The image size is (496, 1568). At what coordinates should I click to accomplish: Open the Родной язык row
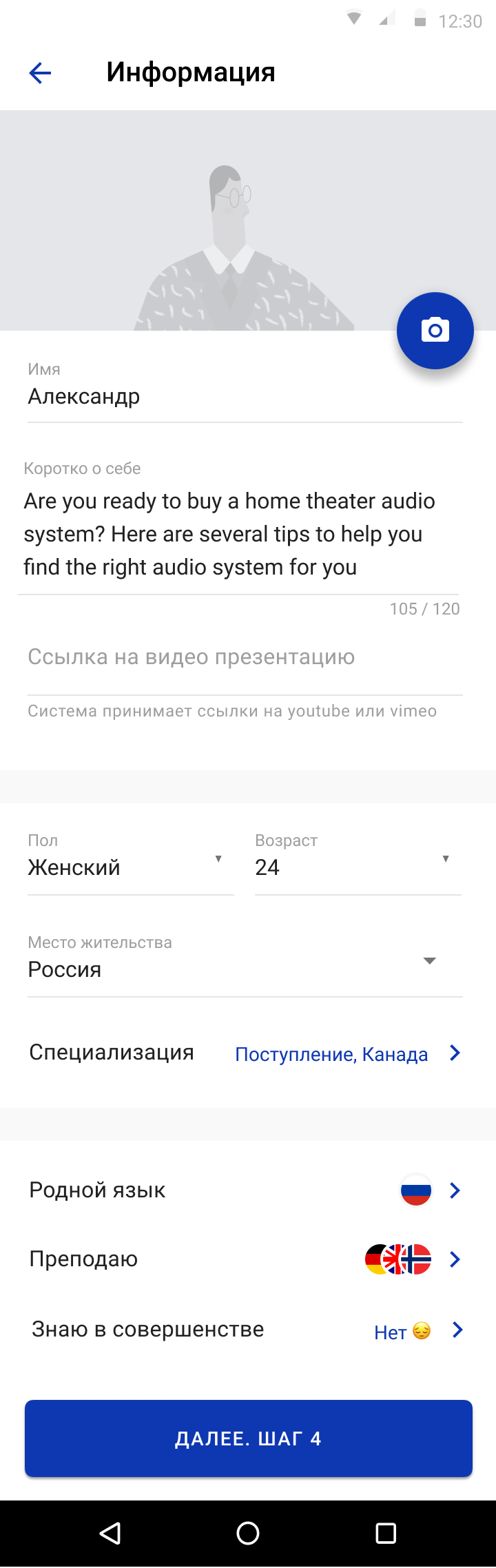click(x=245, y=1190)
